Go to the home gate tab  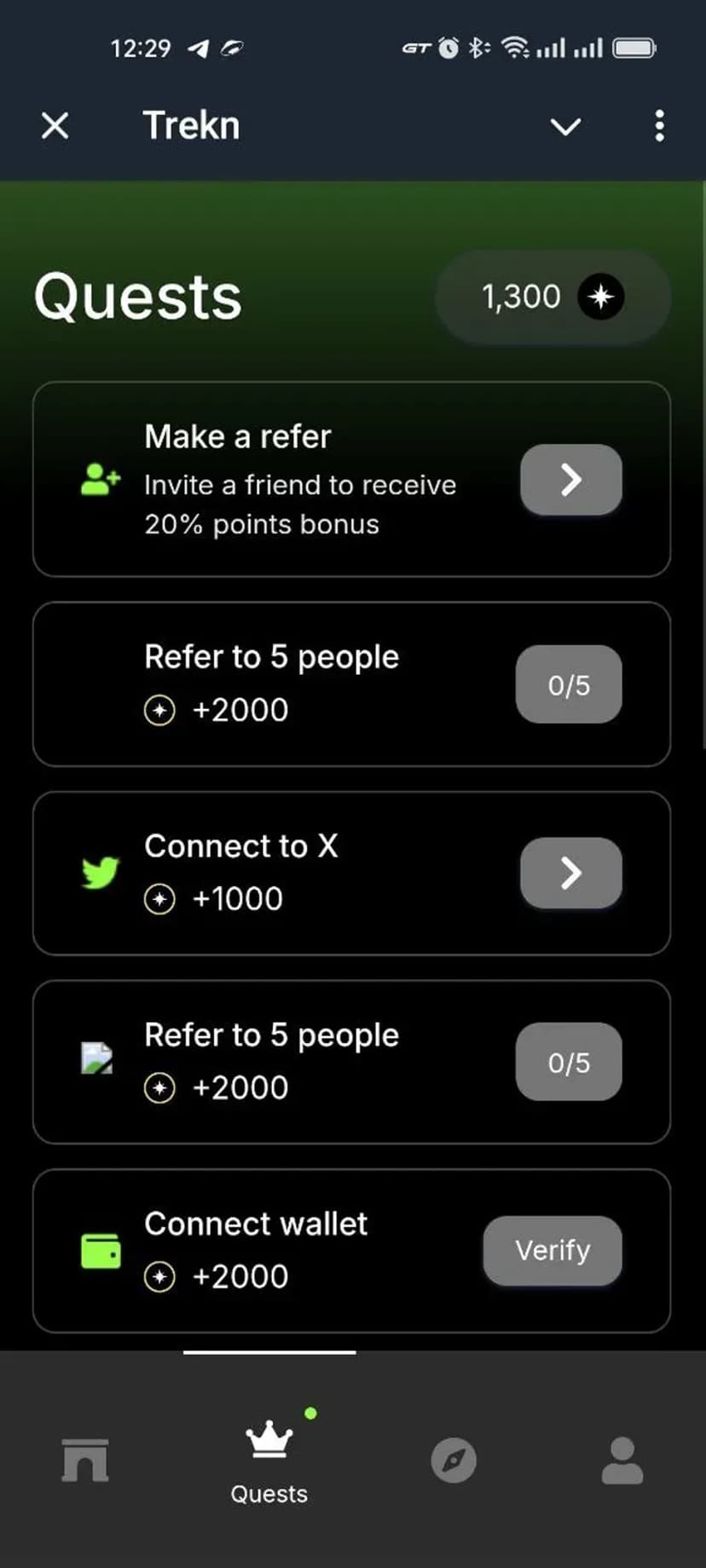tap(85, 1461)
